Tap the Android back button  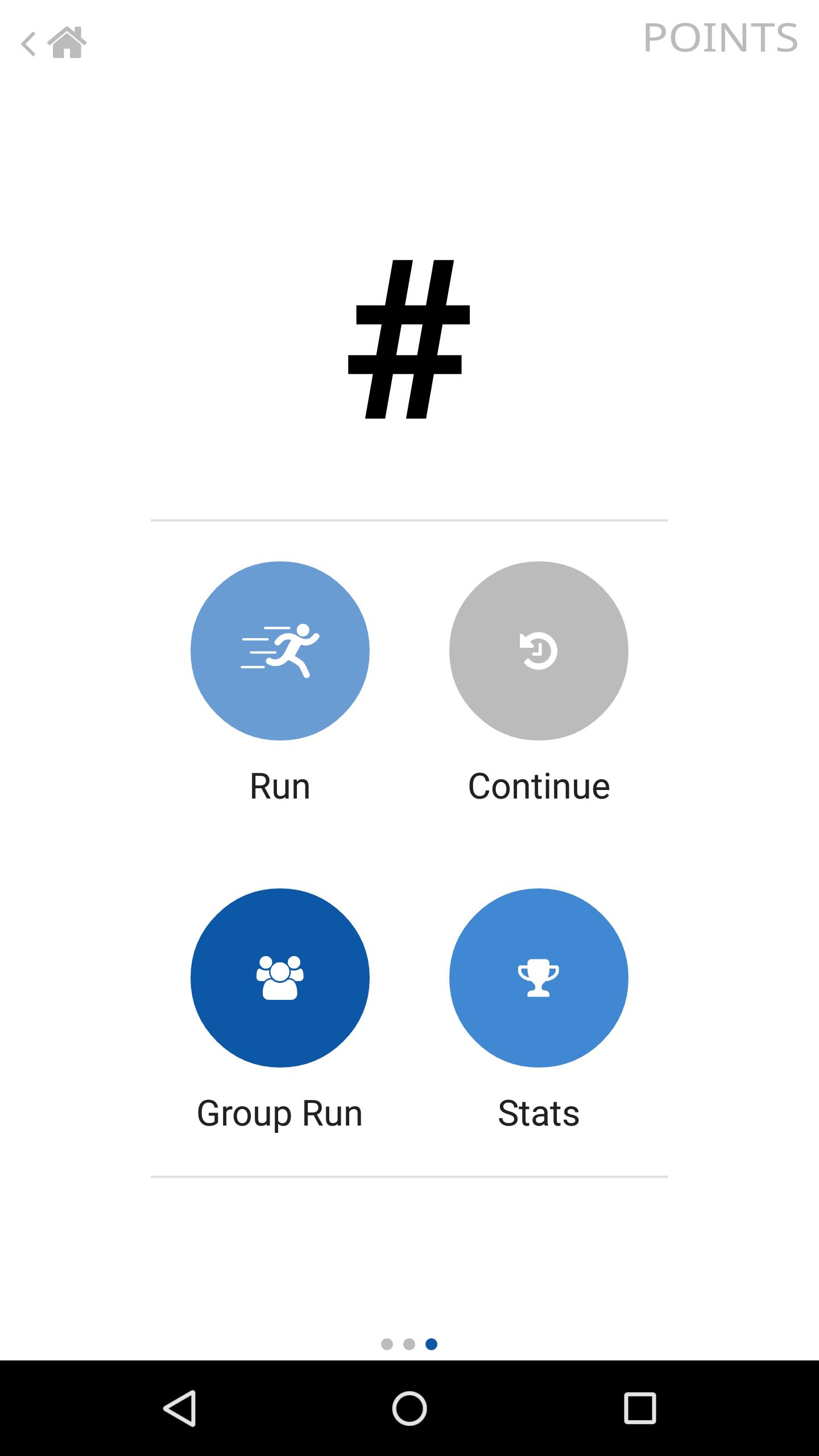180,1408
